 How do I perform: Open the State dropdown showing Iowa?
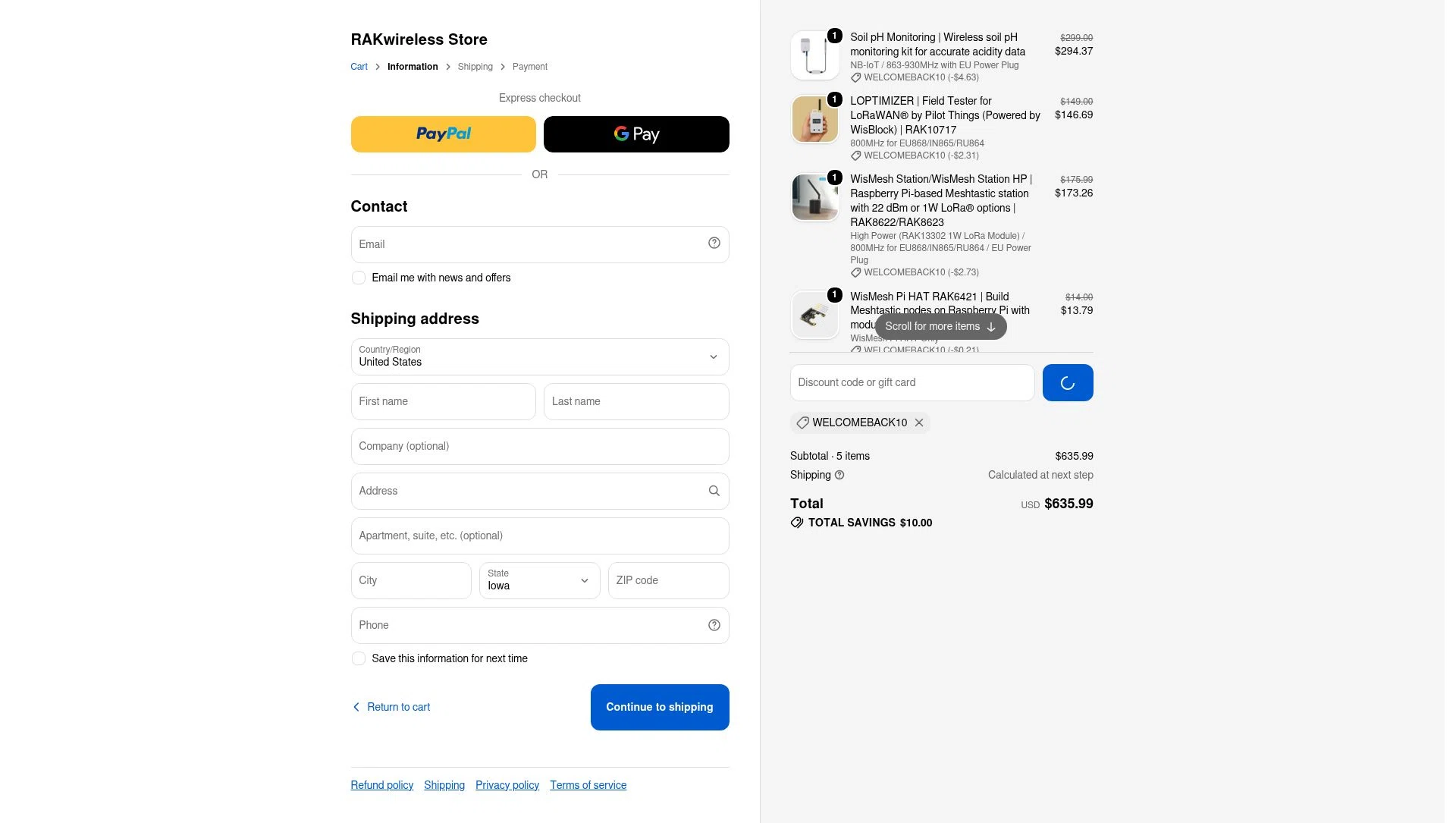pyautogui.click(x=539, y=580)
